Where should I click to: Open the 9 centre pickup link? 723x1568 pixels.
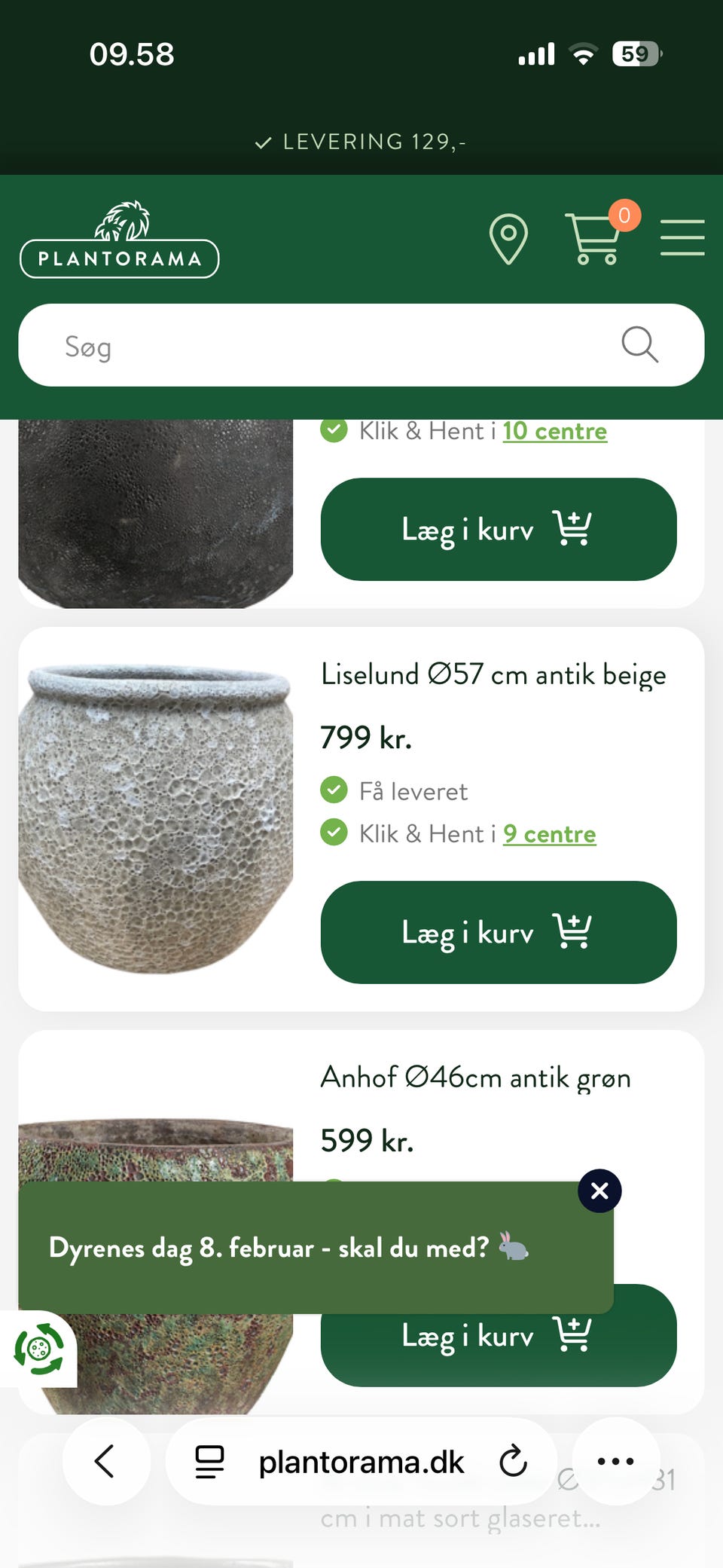pyautogui.click(x=549, y=834)
